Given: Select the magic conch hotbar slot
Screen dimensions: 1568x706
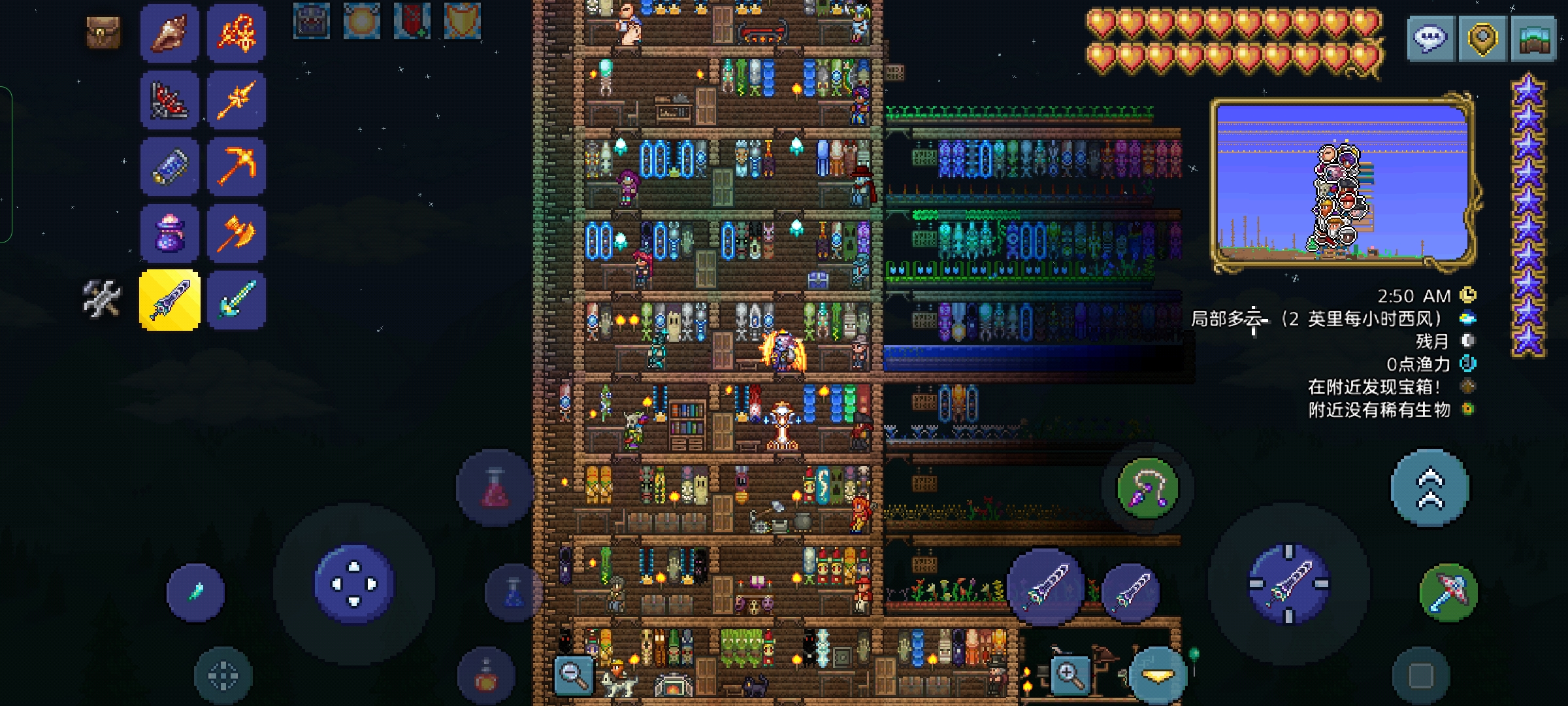Looking at the screenshot, I should [x=169, y=33].
